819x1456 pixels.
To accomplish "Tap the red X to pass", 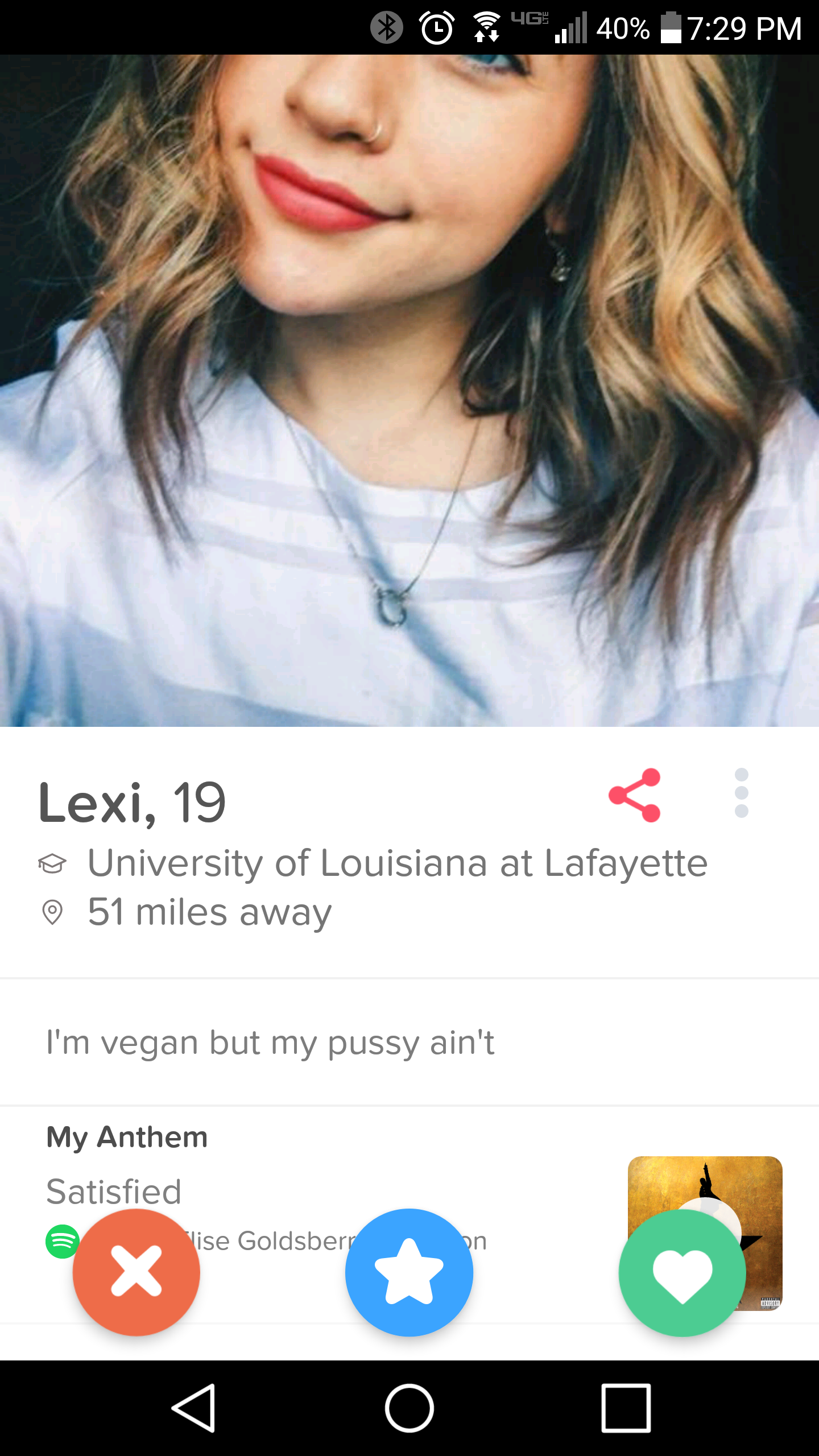I will pos(136,1273).
